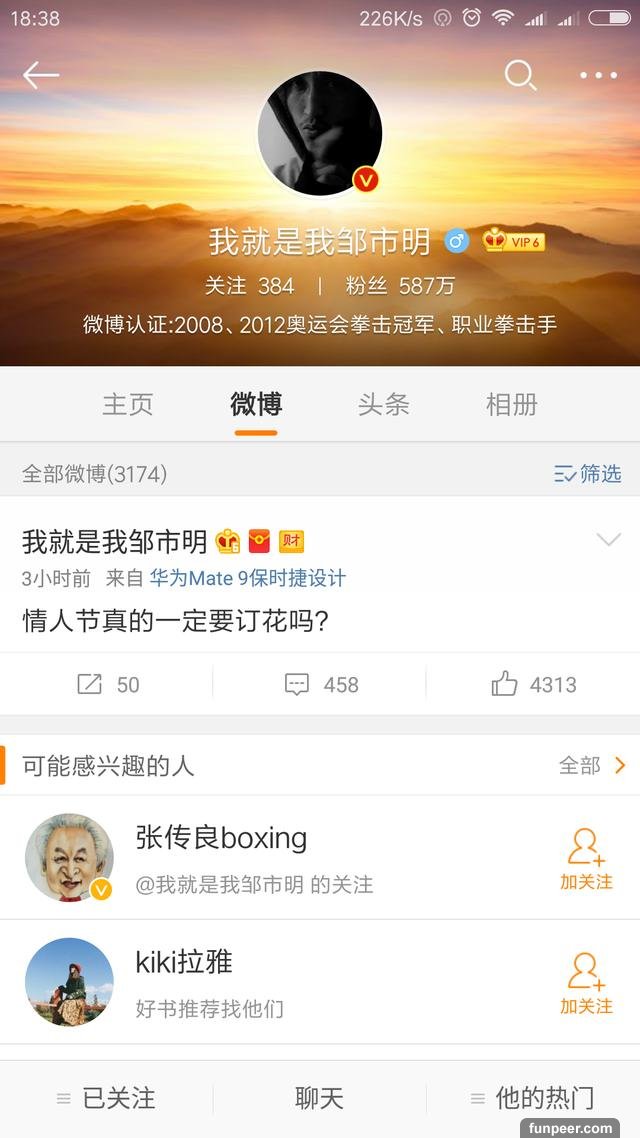Open the 相册 tab
This screenshot has height=1138, width=640.
pyautogui.click(x=512, y=404)
